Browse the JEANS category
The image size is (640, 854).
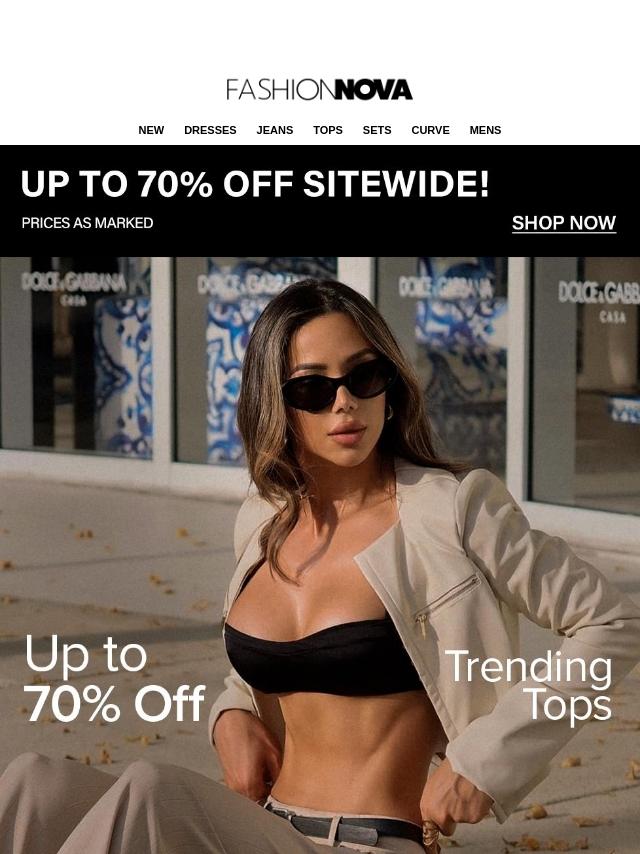(x=274, y=130)
